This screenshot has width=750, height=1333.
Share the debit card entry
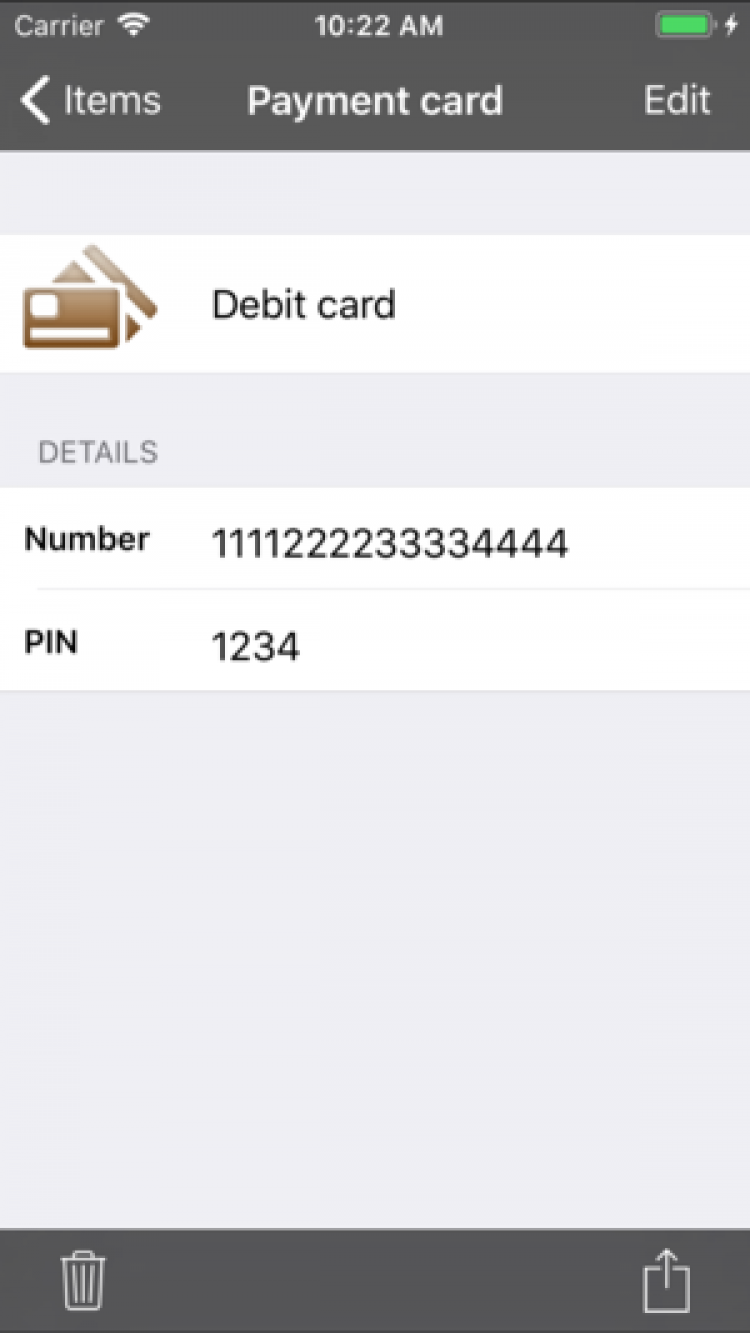click(666, 1280)
